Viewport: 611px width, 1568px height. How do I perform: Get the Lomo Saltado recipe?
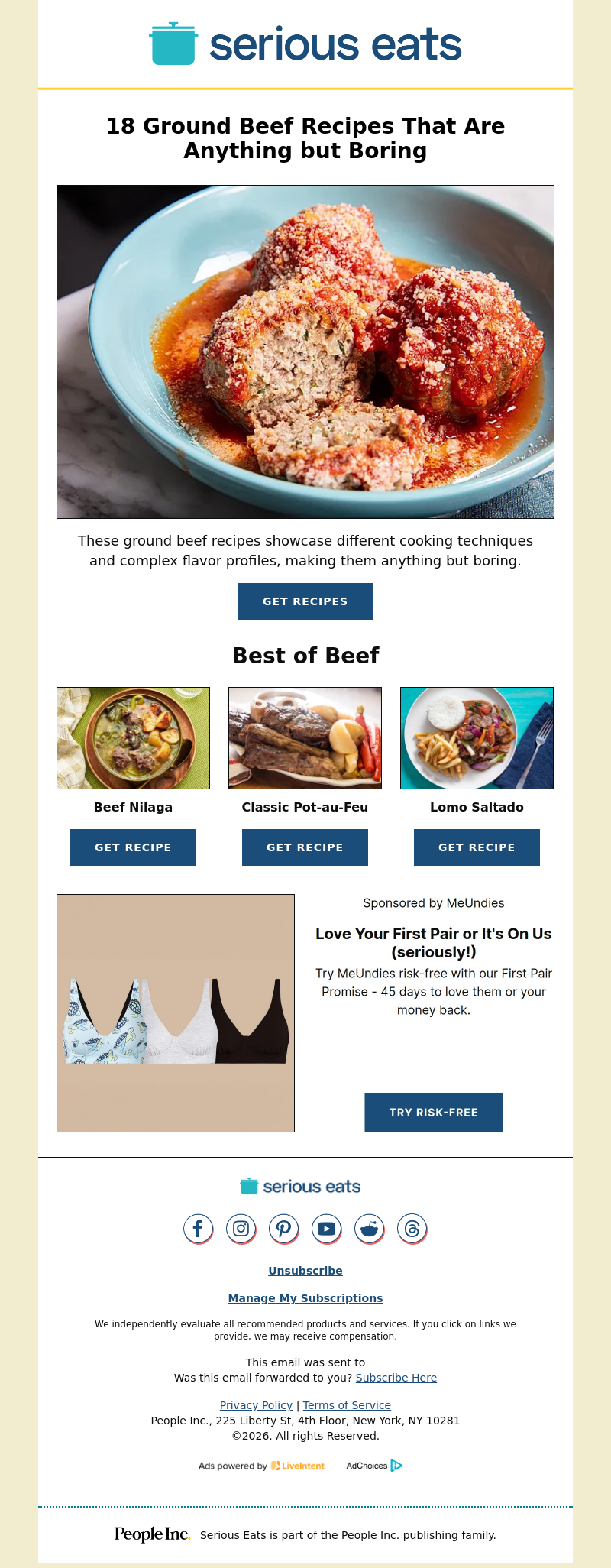477,847
